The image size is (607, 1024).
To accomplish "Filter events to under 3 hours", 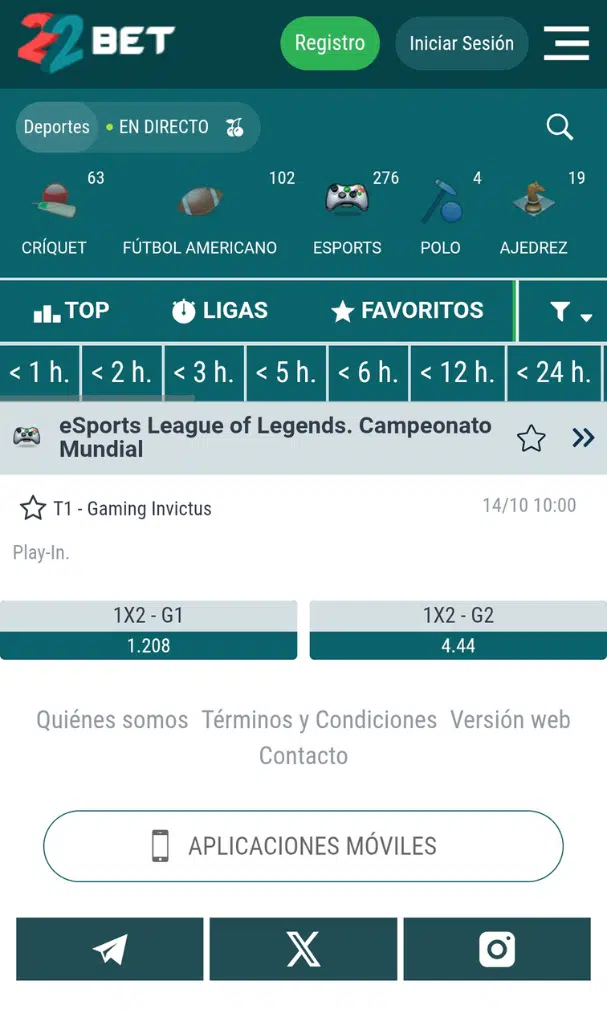I will coord(203,373).
